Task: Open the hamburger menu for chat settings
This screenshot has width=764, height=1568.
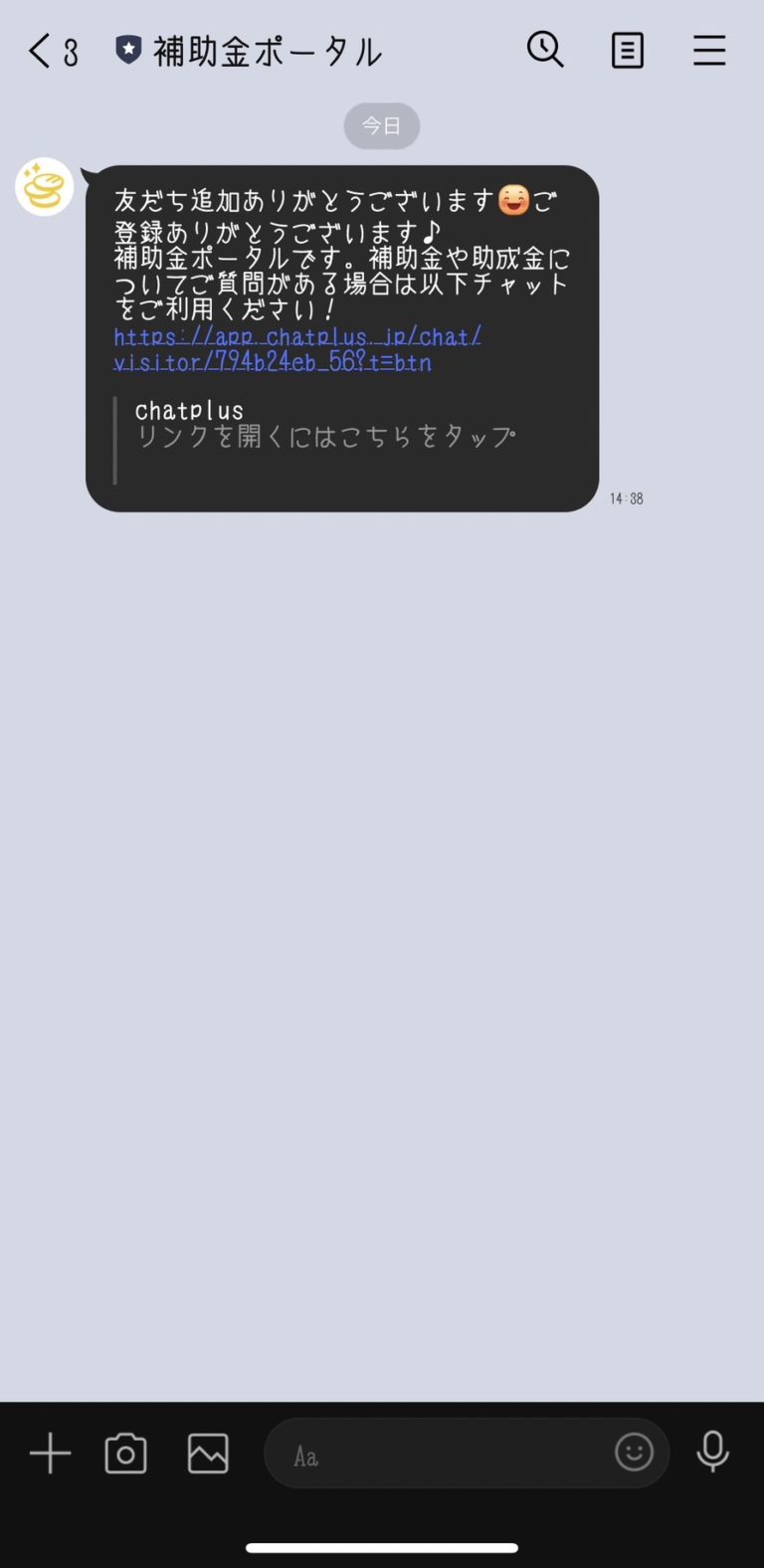Action: tap(708, 50)
